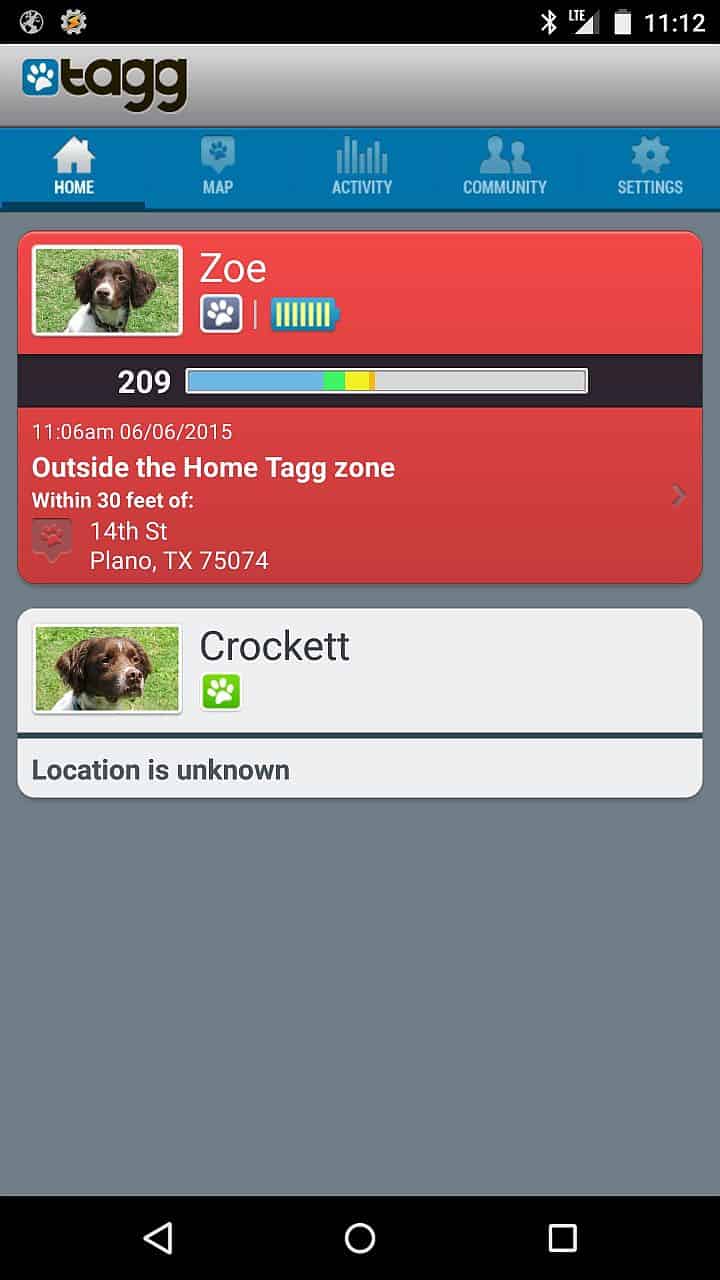Tap the system back button
Viewport: 720px width, 1280px height.
pos(158,1238)
